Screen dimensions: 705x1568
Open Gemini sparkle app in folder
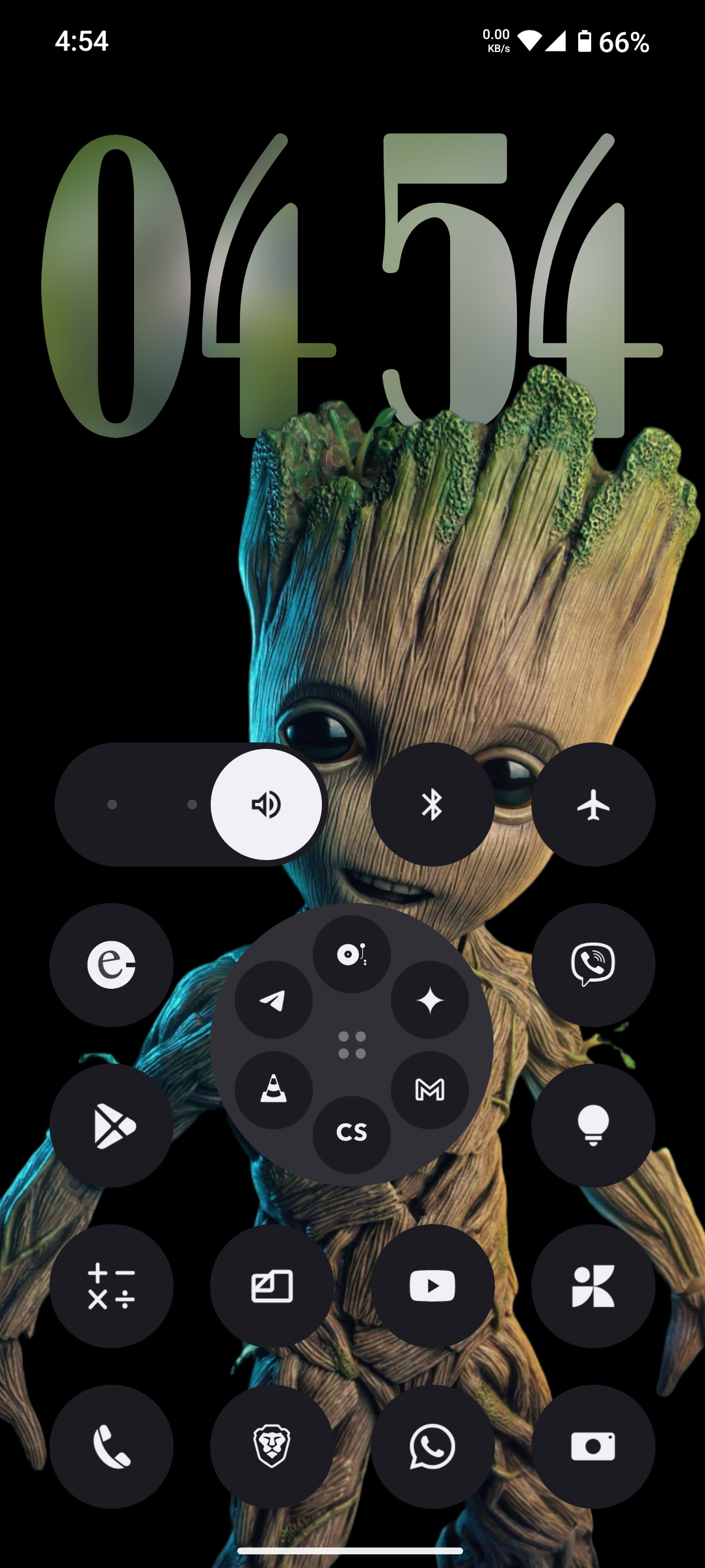pos(430,1000)
